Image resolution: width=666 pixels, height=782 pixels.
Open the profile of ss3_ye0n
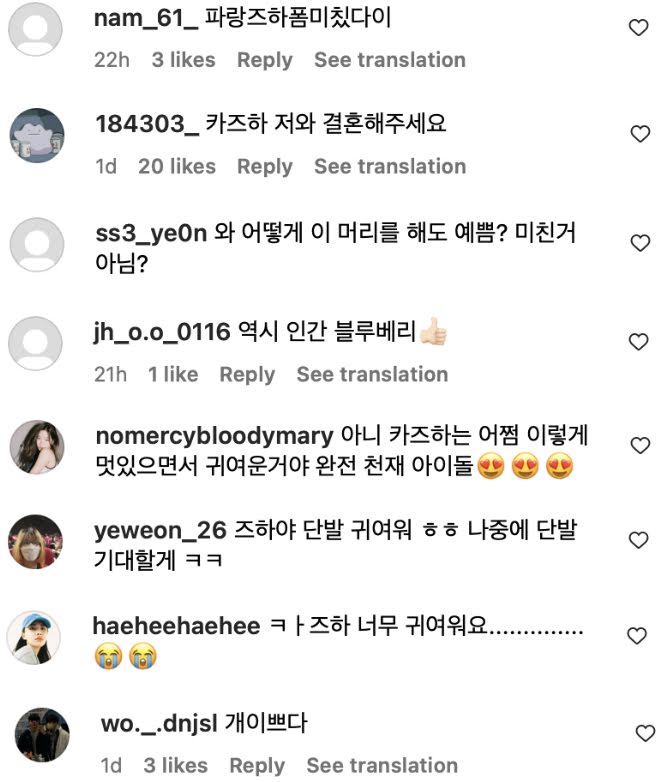coord(150,233)
